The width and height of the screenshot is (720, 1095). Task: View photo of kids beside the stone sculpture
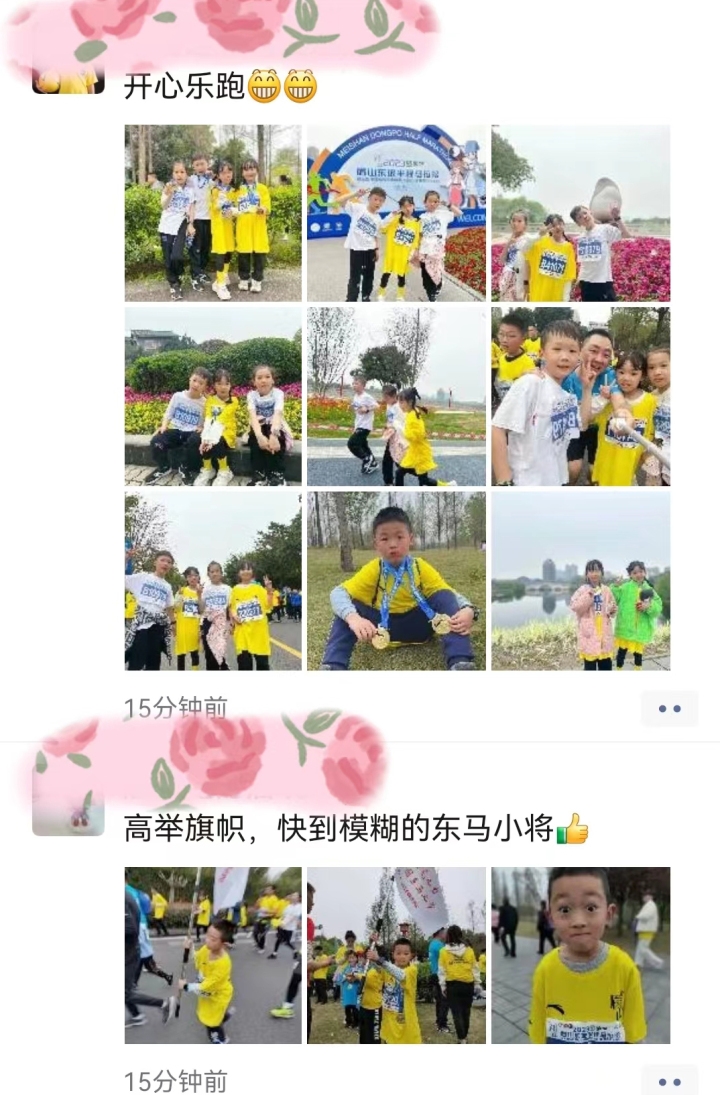coord(580,213)
